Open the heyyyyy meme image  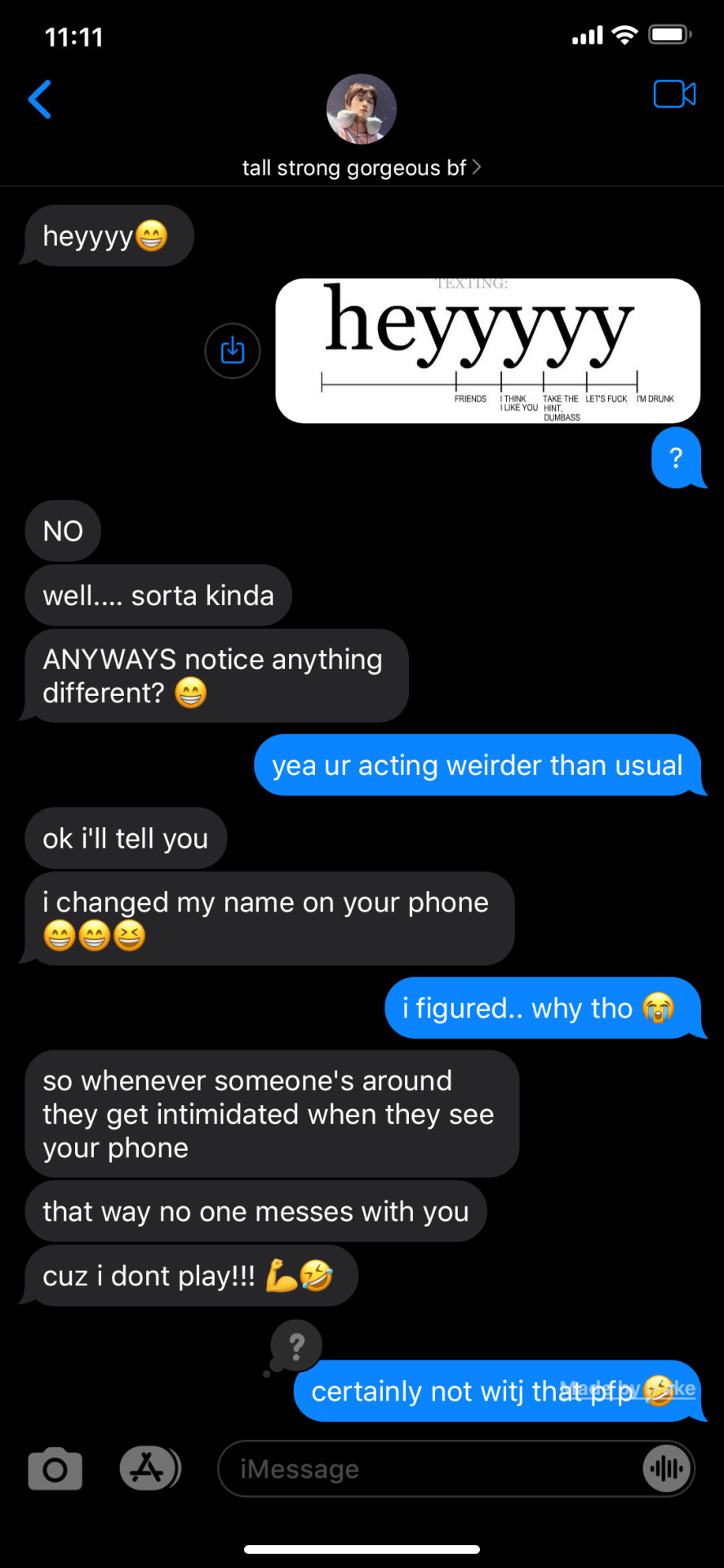click(487, 351)
